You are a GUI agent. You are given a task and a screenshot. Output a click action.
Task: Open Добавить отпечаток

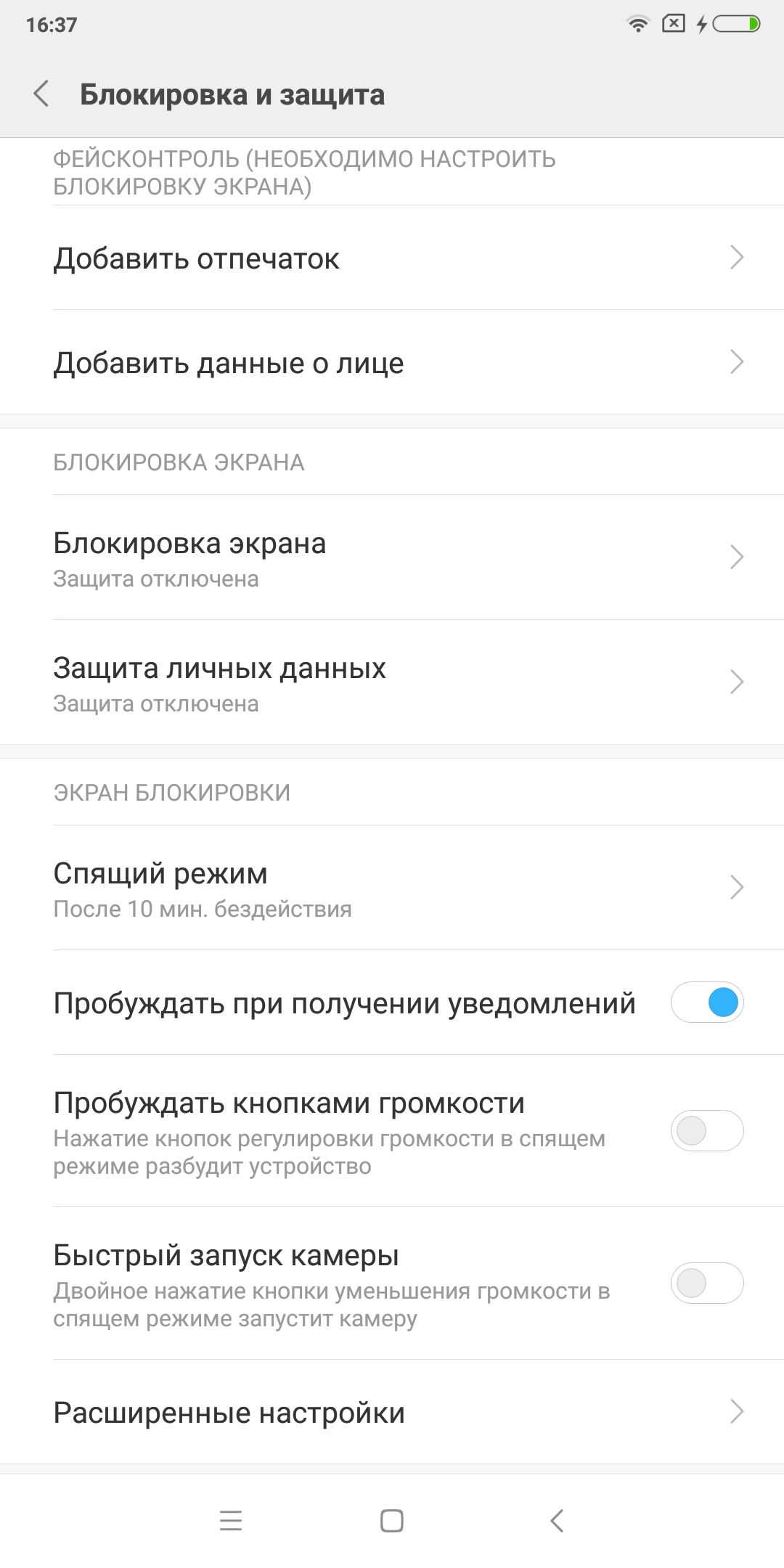[x=392, y=258]
